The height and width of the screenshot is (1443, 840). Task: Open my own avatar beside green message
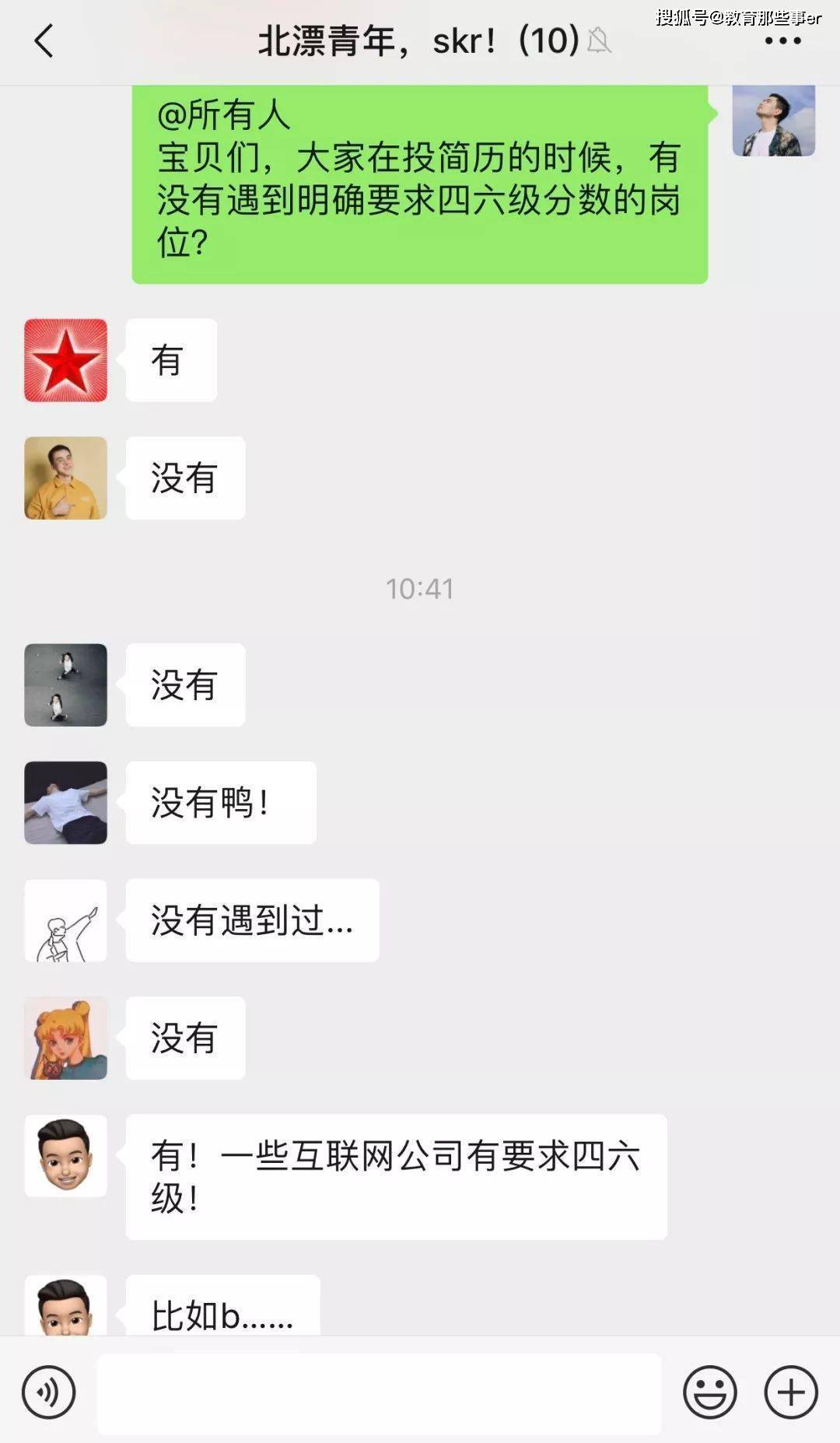coord(773,121)
